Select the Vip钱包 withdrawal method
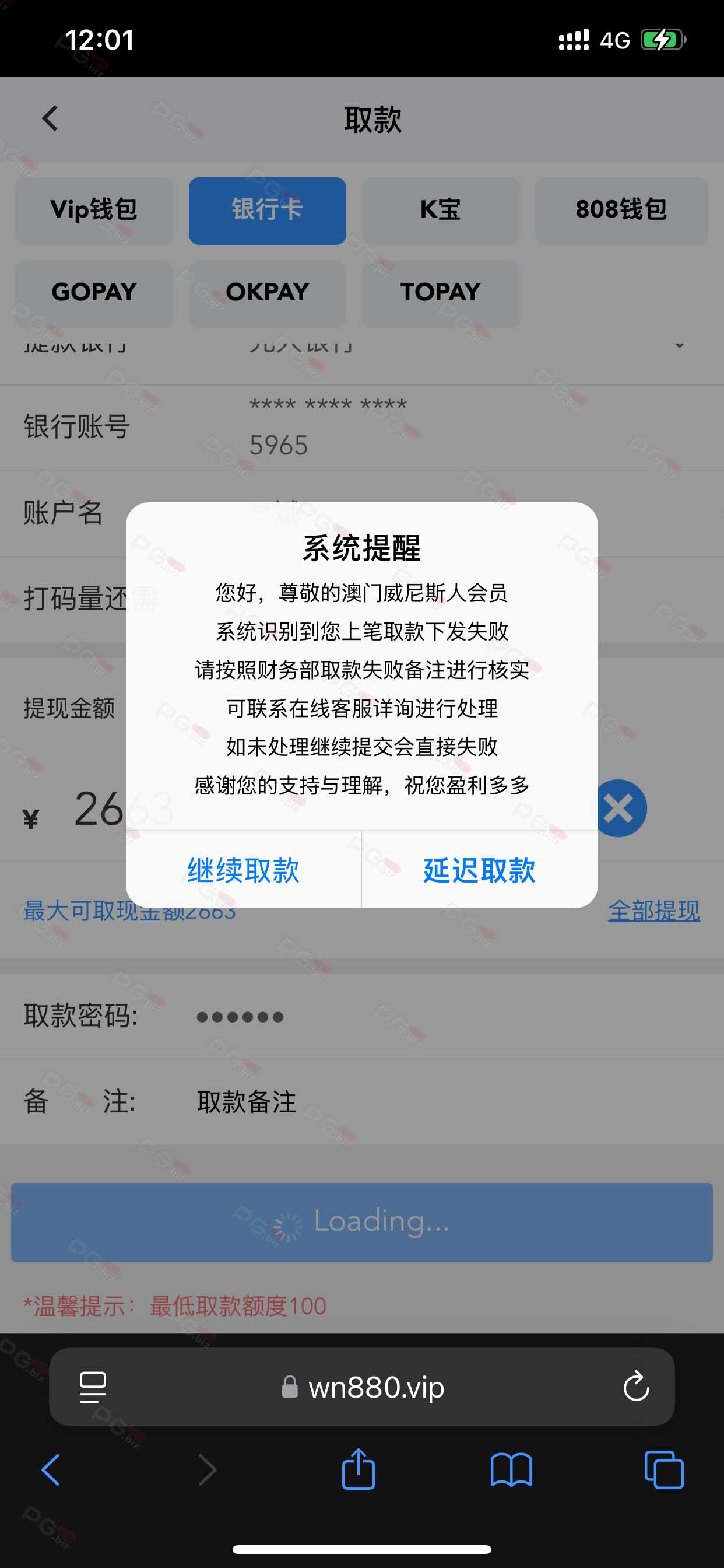 click(x=94, y=210)
